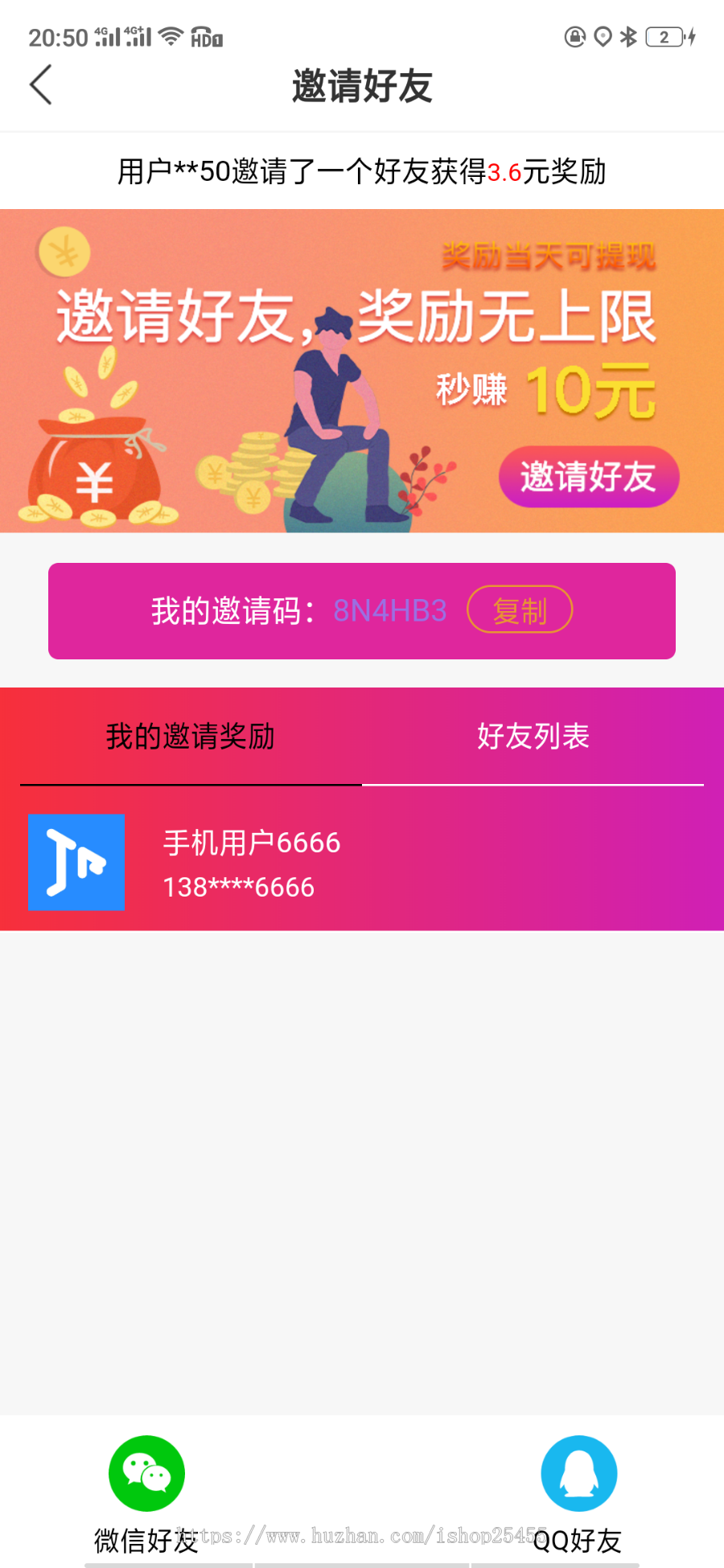The width and height of the screenshot is (724, 1568).
Task: Click the red money bag illustration
Action: (x=97, y=474)
